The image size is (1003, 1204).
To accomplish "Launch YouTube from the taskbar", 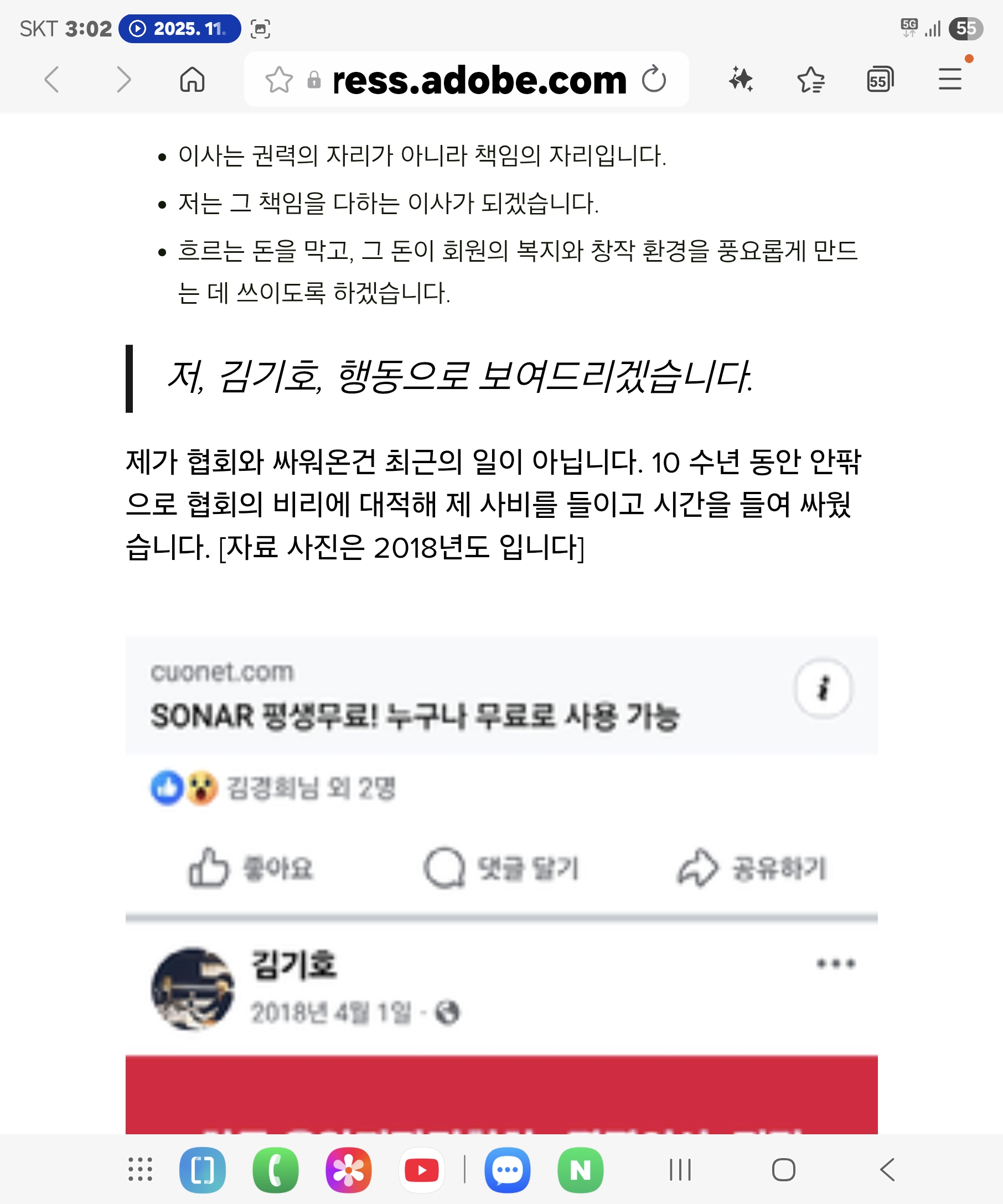I will (x=421, y=1170).
